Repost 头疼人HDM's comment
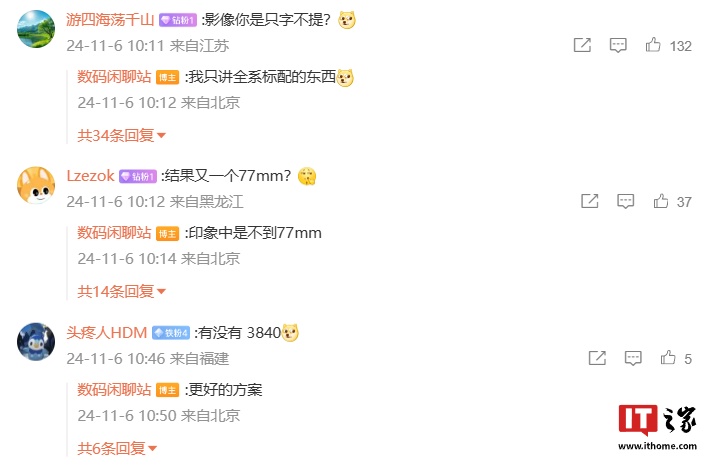This screenshot has height=466, width=709. pos(597,358)
